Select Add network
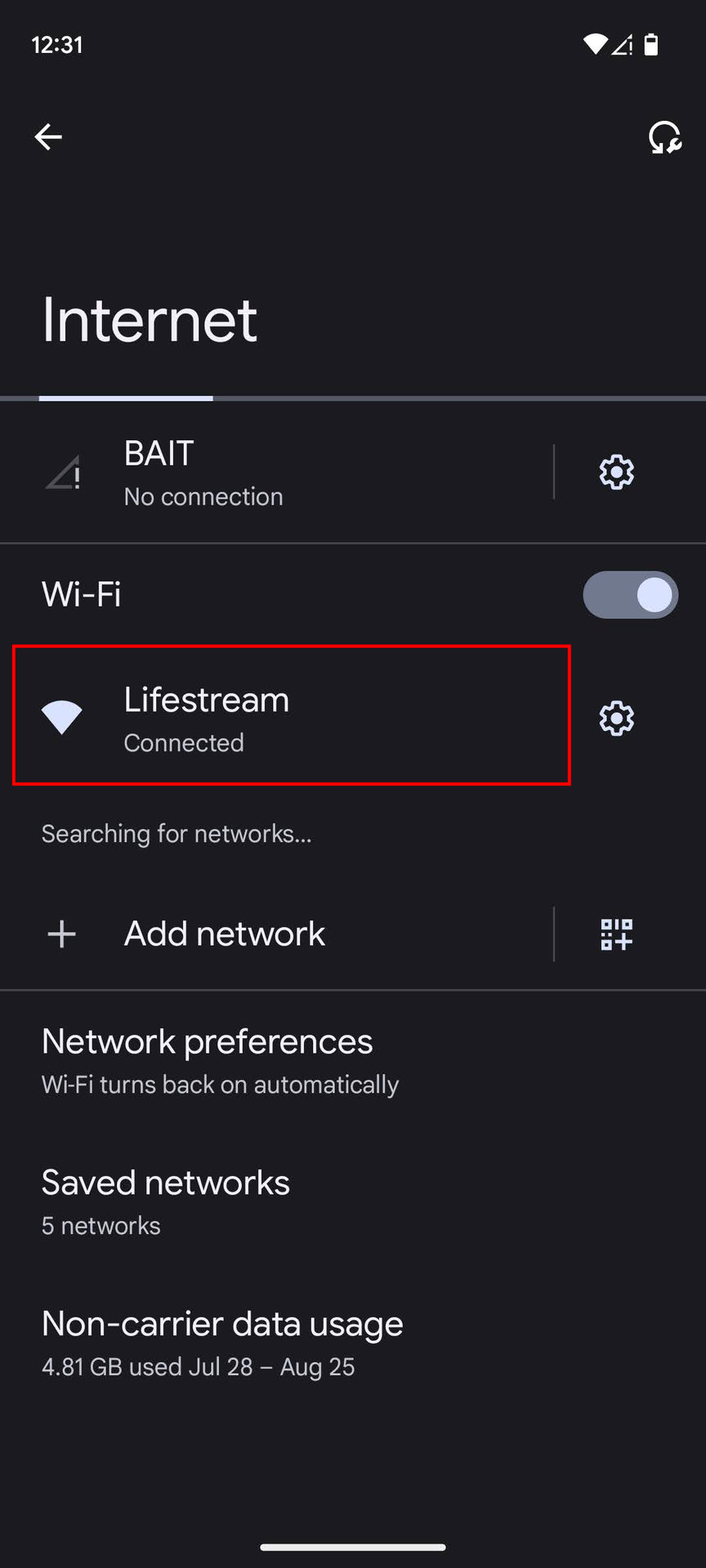The height and width of the screenshot is (1568, 706). coord(276,933)
